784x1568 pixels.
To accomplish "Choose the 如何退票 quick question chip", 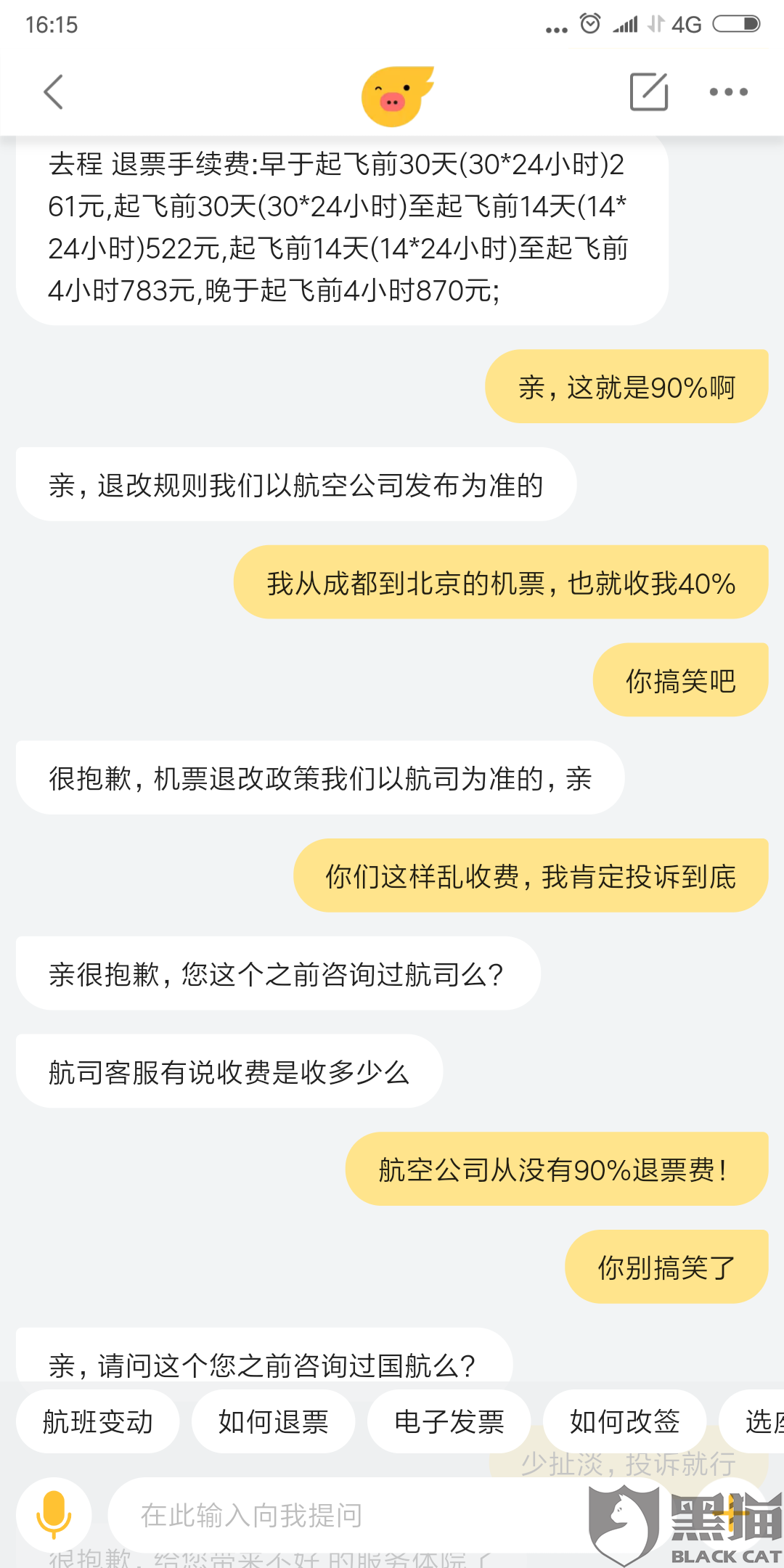I will click(x=274, y=1421).
